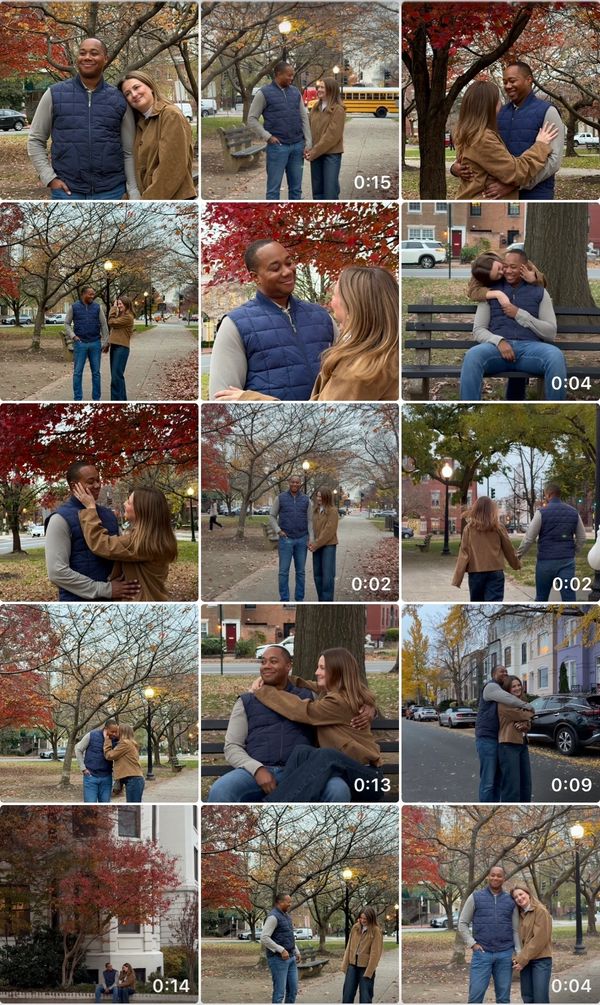Open the 0:15 video with the school bus
The image size is (600, 1005).
(x=300, y=100)
